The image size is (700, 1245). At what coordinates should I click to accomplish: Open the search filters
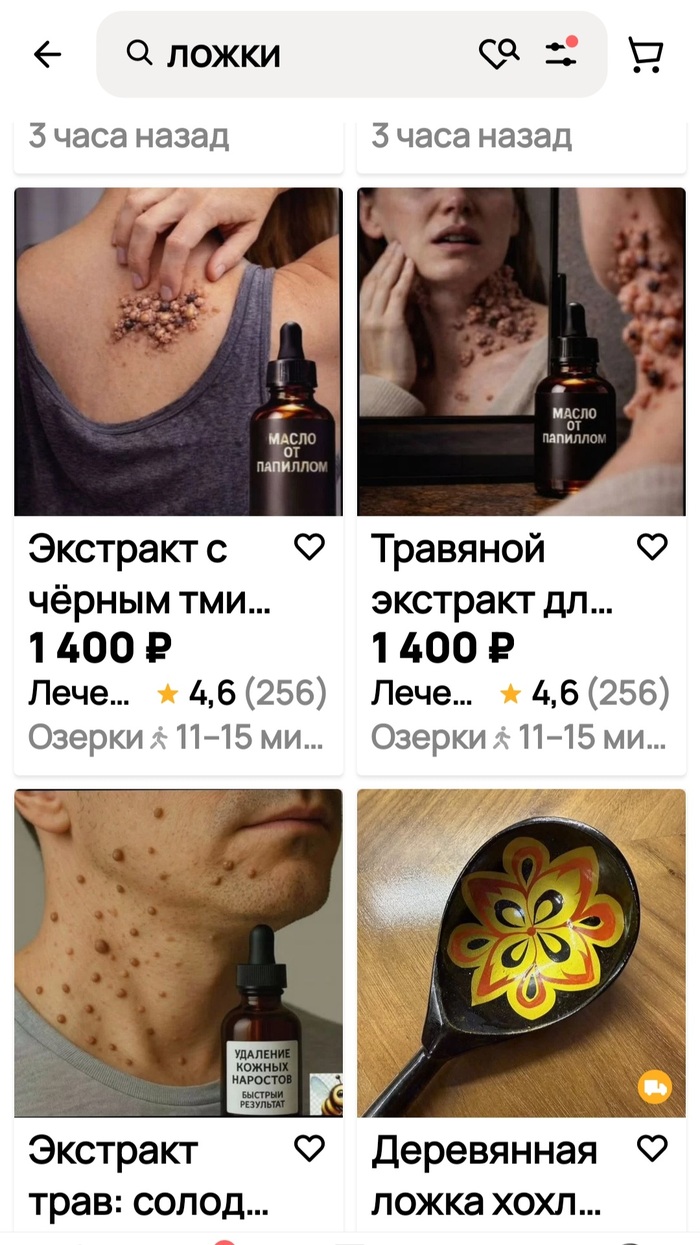pos(561,54)
